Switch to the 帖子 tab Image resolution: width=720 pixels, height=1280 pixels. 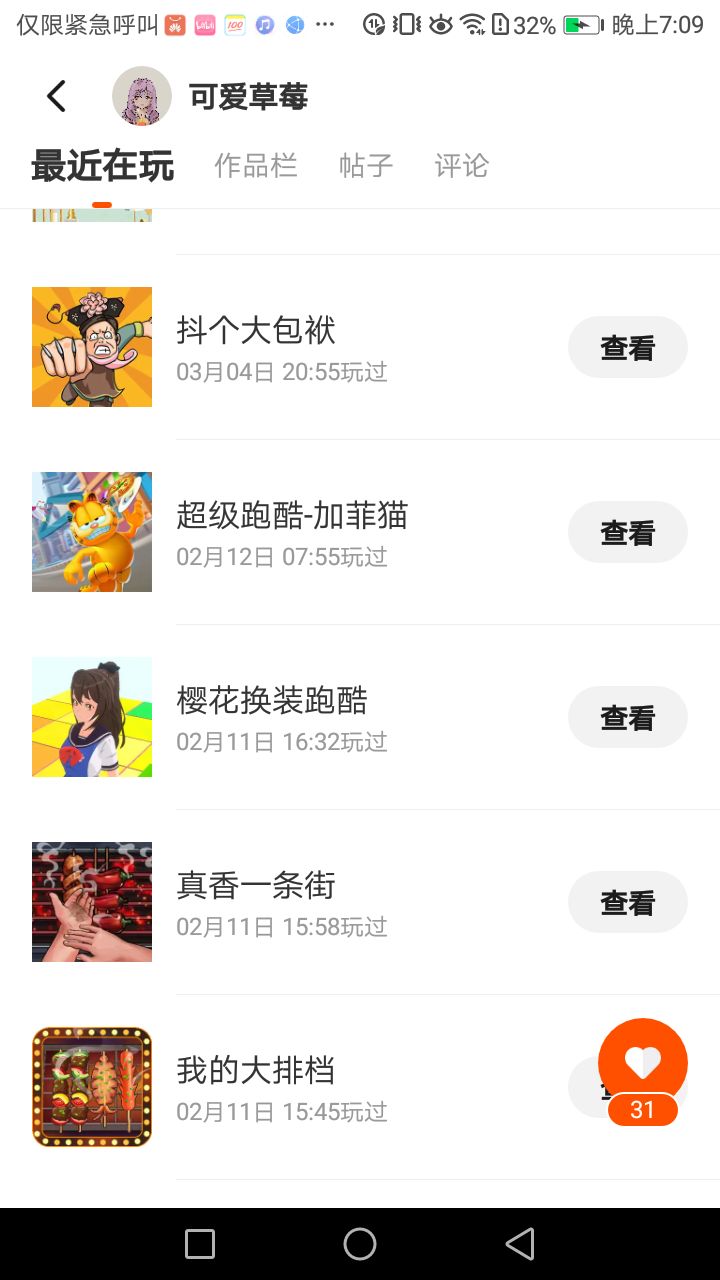(x=366, y=165)
